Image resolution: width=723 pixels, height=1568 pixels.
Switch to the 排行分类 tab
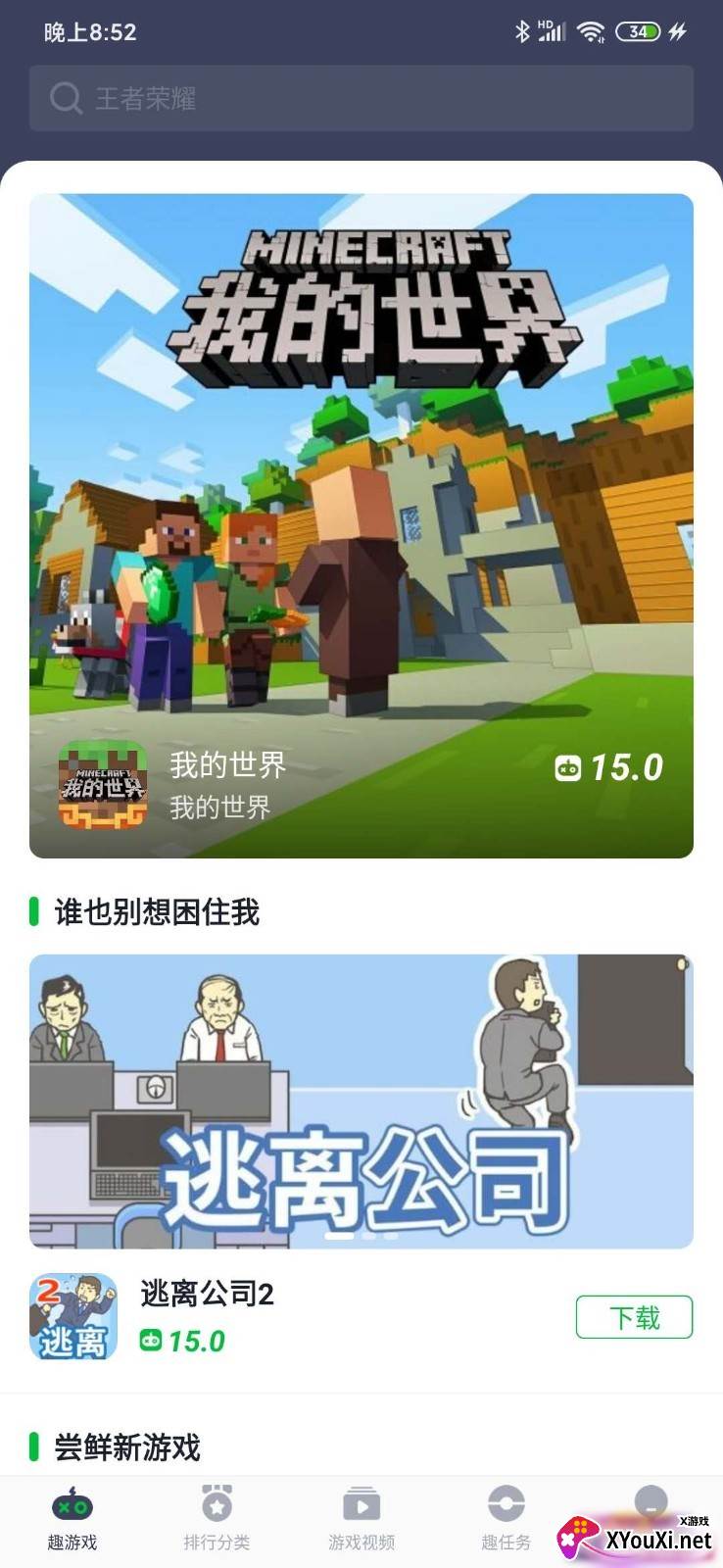(217, 1518)
